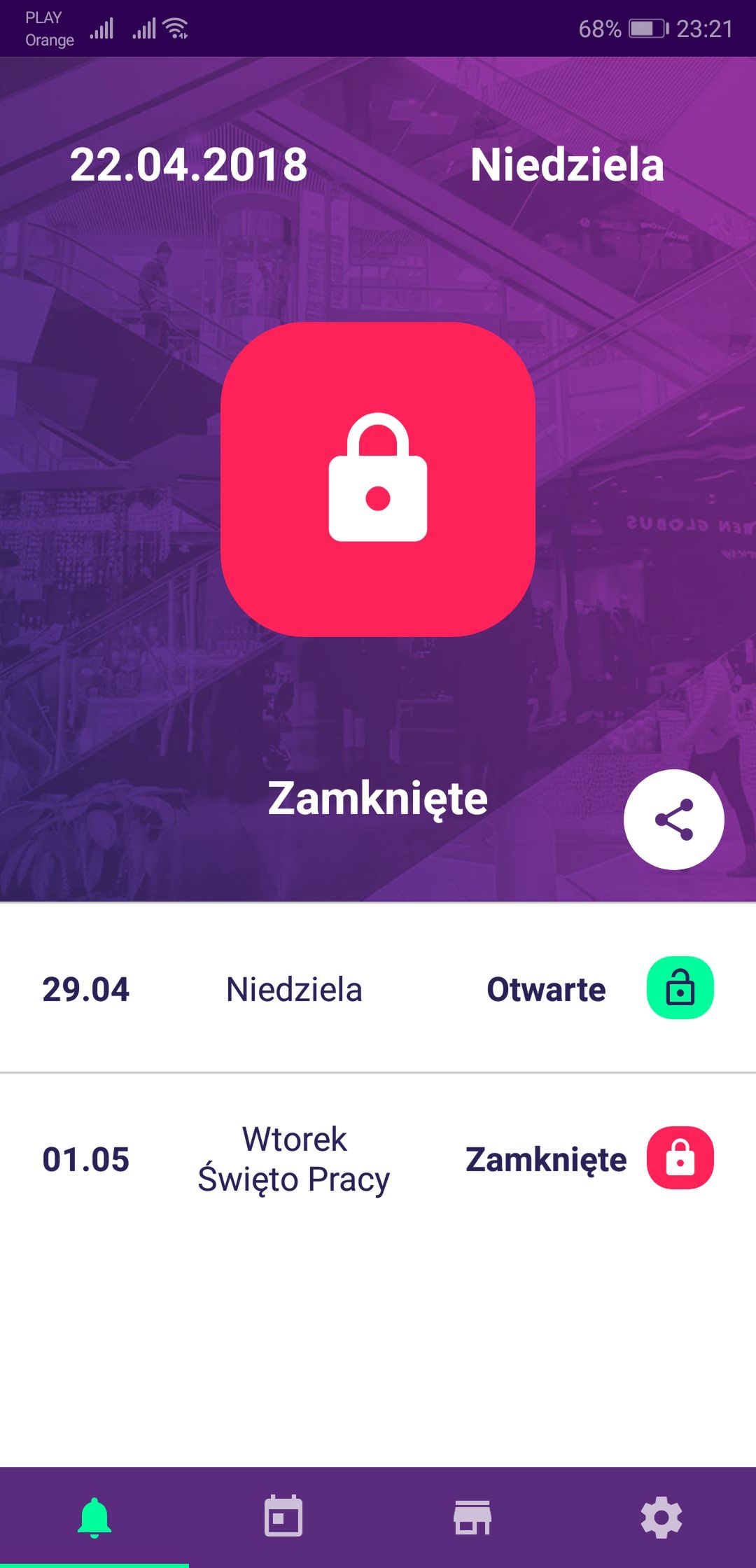
Task: Select the bell notifications tab
Action: click(94, 1517)
